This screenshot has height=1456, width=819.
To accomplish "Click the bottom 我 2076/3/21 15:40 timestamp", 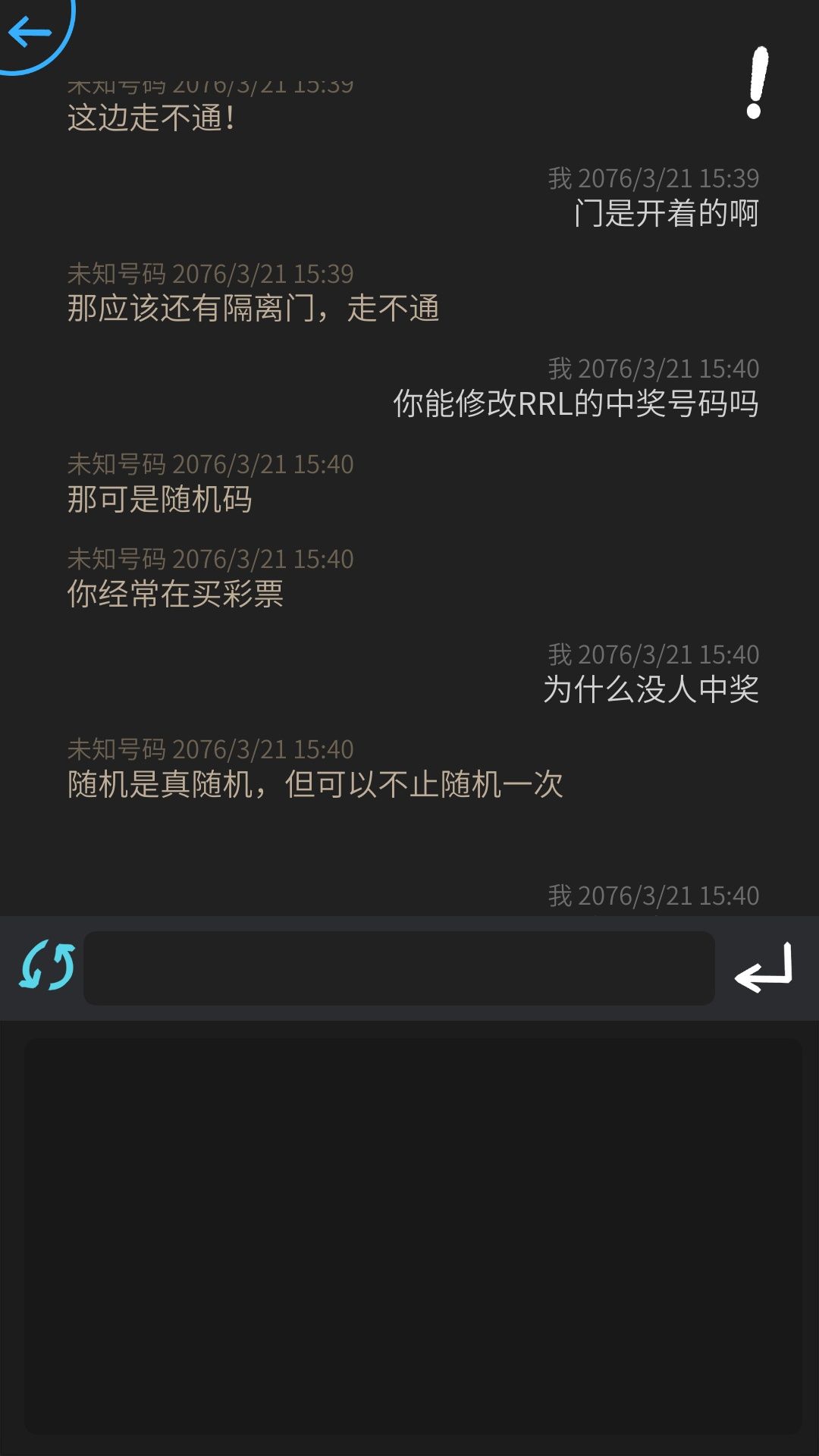I will [x=654, y=895].
